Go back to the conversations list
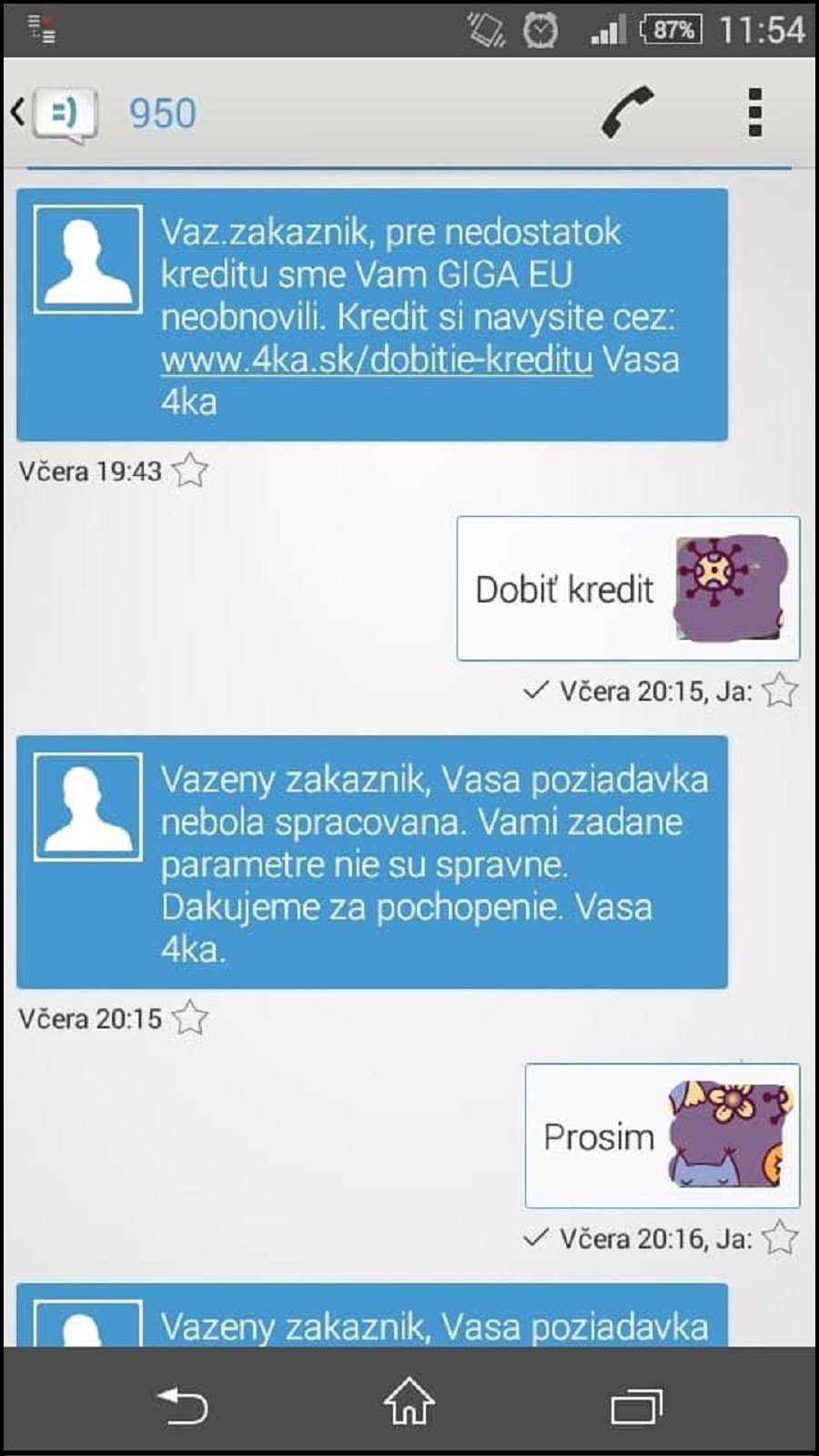Screen dimensions: 819x1456 pos(55,115)
